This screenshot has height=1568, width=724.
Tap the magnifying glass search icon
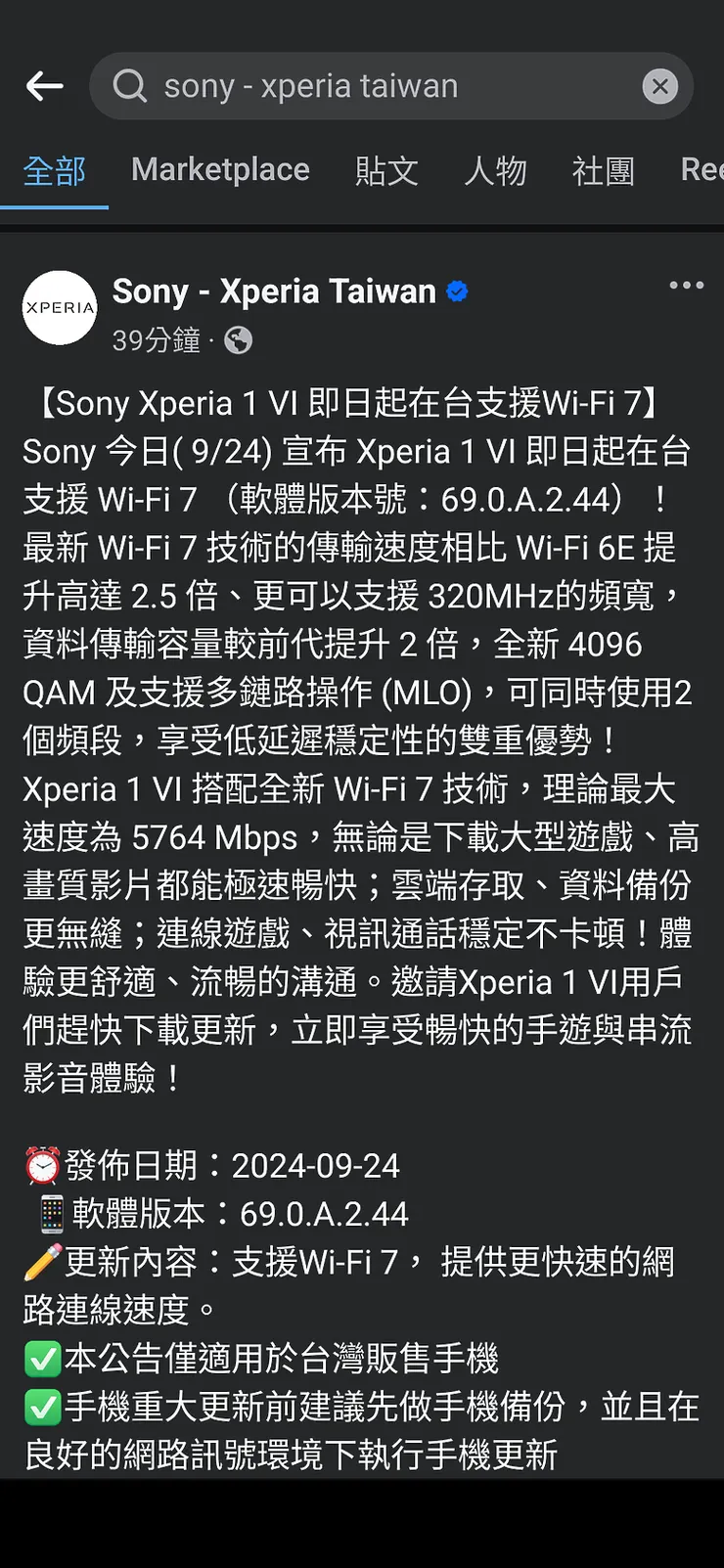click(128, 86)
